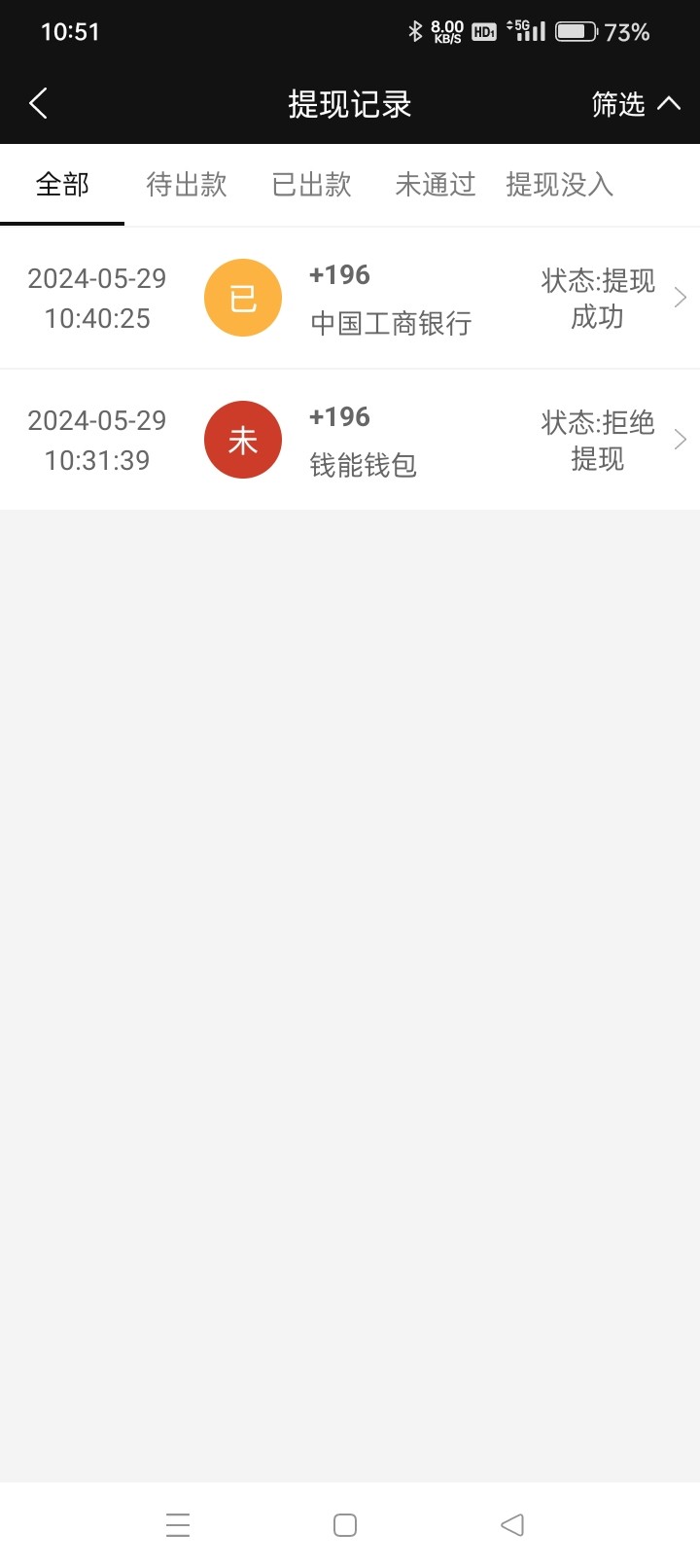Viewport: 700px width, 1568px height.
Task: Tap the system home button
Action: tap(345, 1524)
